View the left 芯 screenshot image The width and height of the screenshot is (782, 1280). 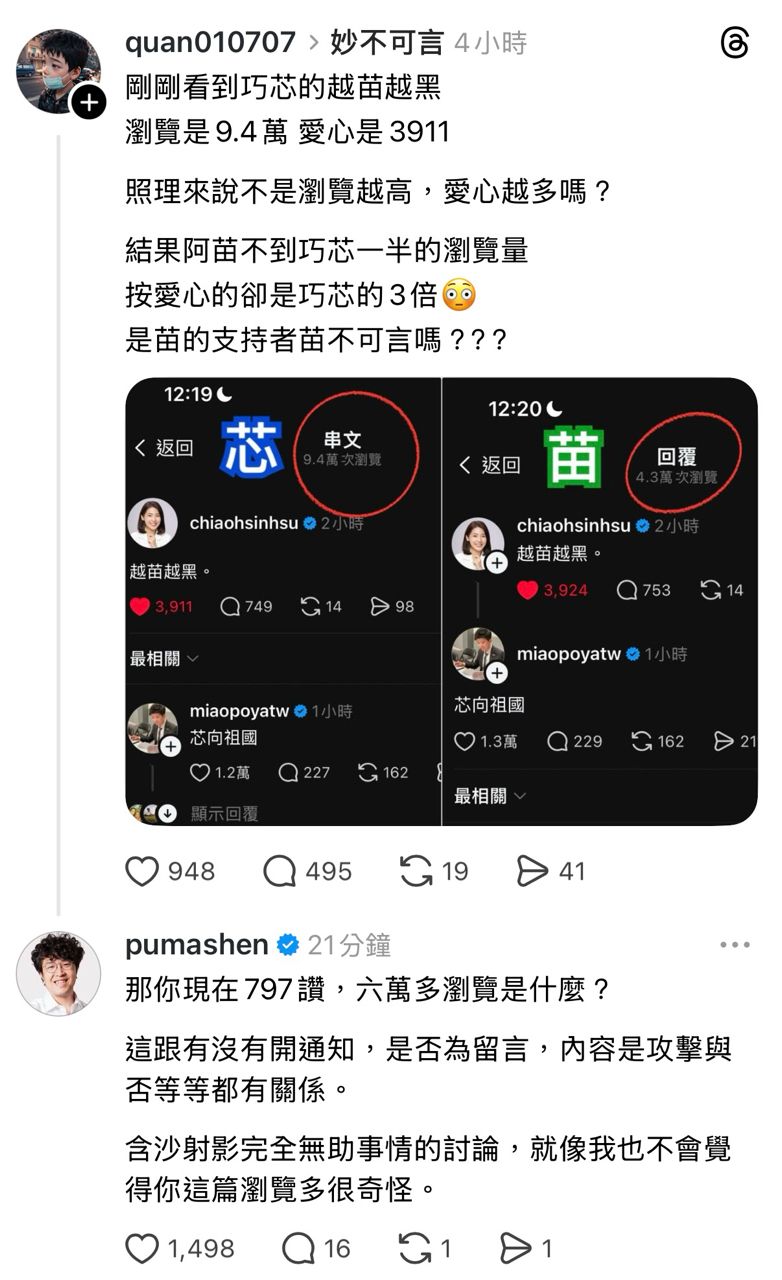pyautogui.click(x=283, y=601)
